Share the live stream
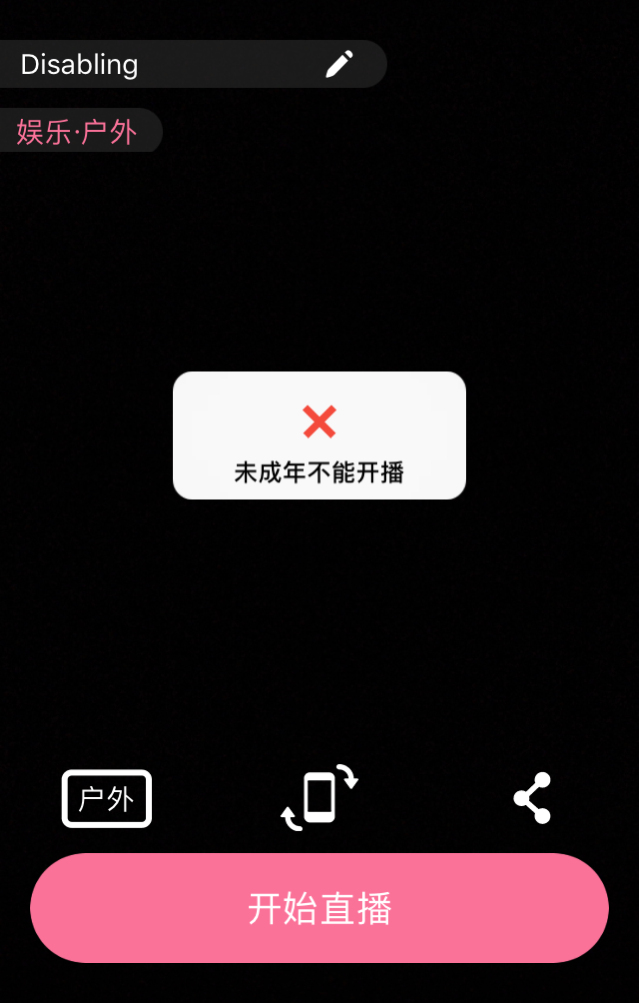Viewport: 639px width, 1003px height. pyautogui.click(x=532, y=798)
